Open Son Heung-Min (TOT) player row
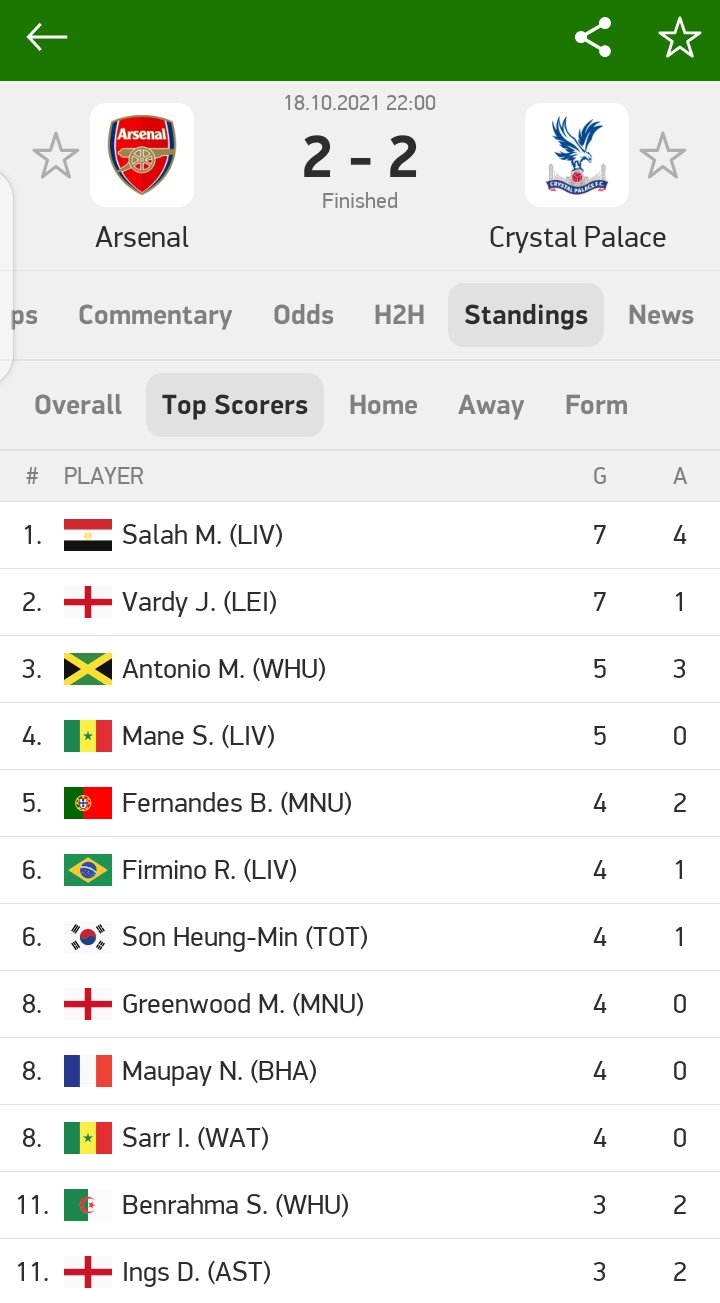The height and width of the screenshot is (1303, 720). pos(360,937)
